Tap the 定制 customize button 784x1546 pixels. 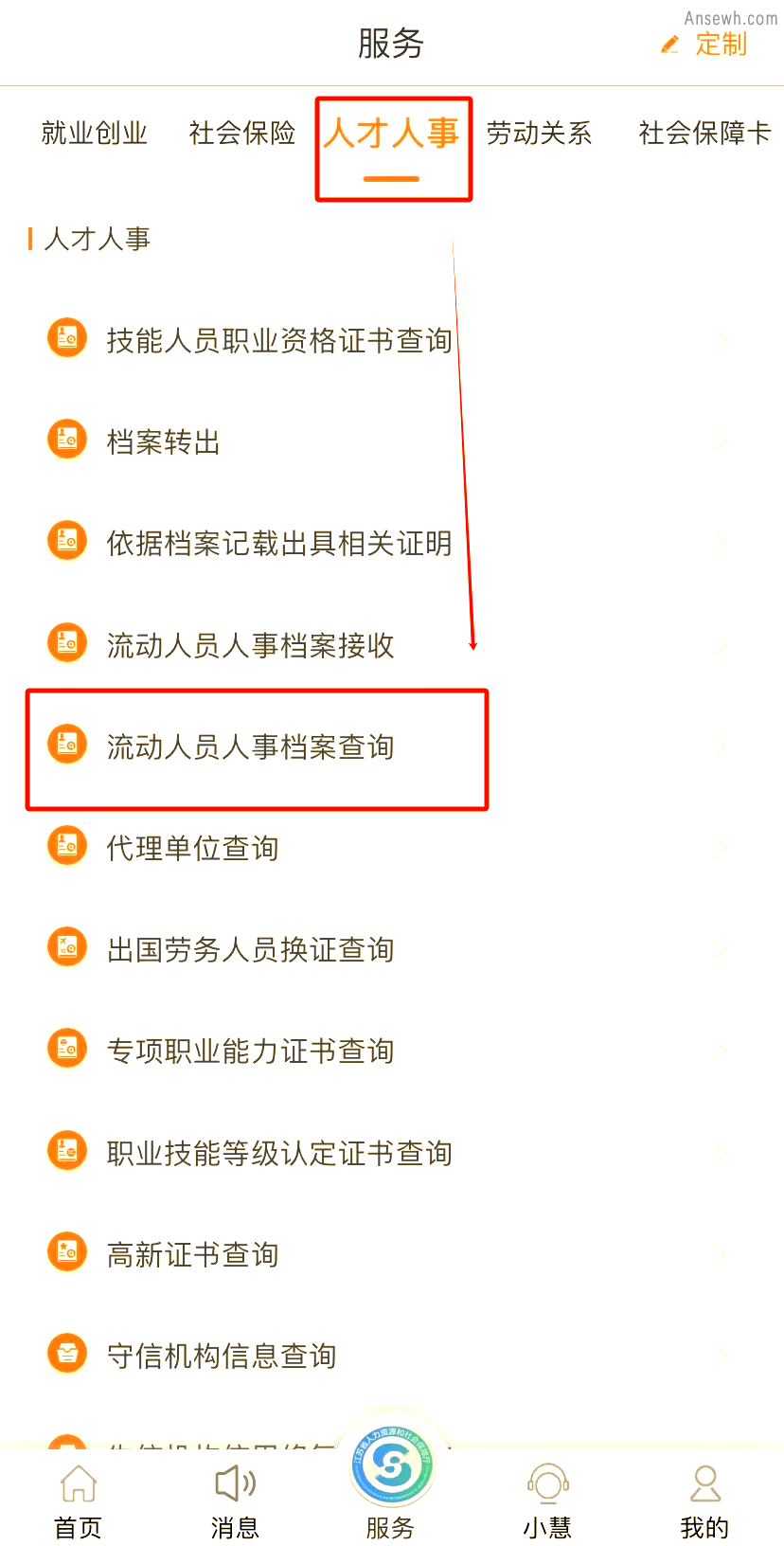[x=704, y=45]
